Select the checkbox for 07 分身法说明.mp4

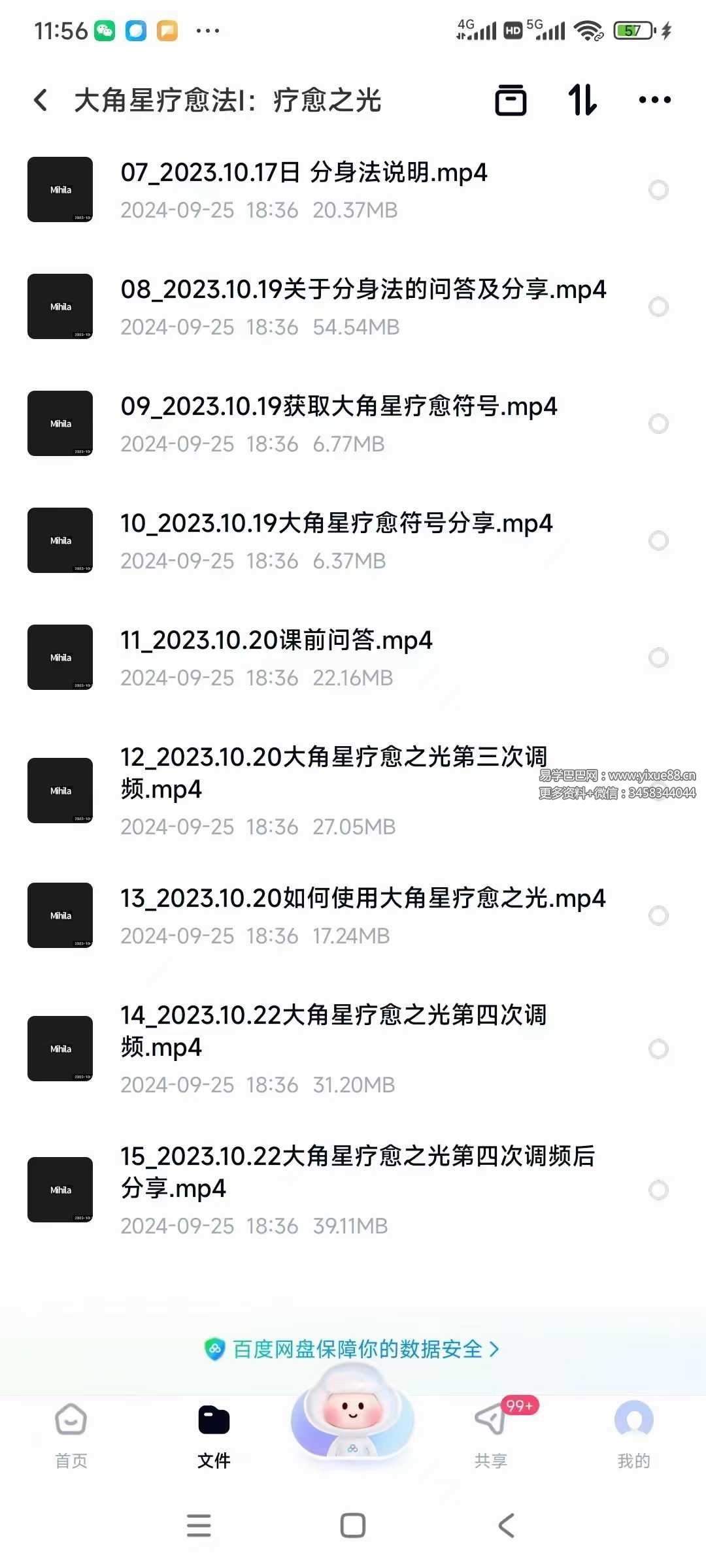point(658,189)
